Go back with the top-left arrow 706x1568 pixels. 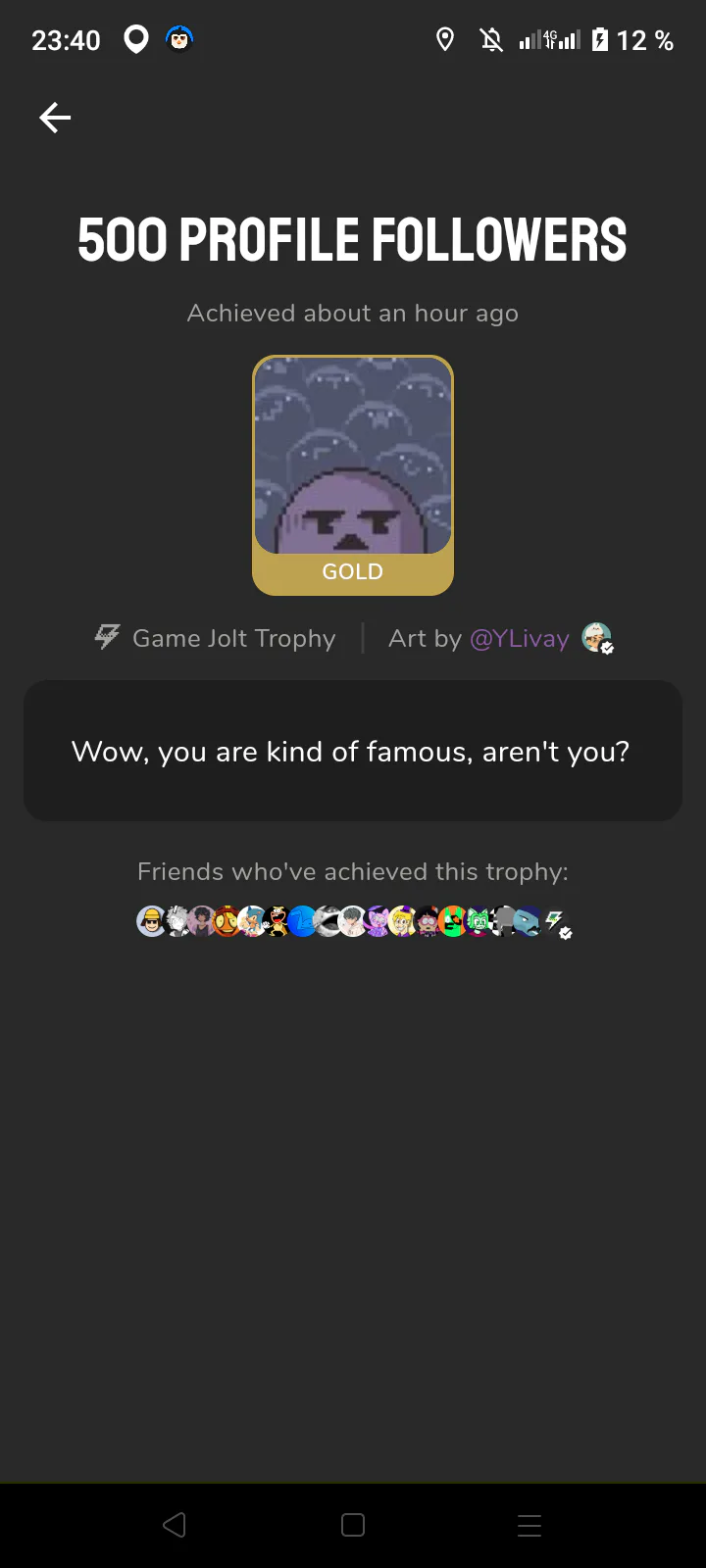coord(55,118)
